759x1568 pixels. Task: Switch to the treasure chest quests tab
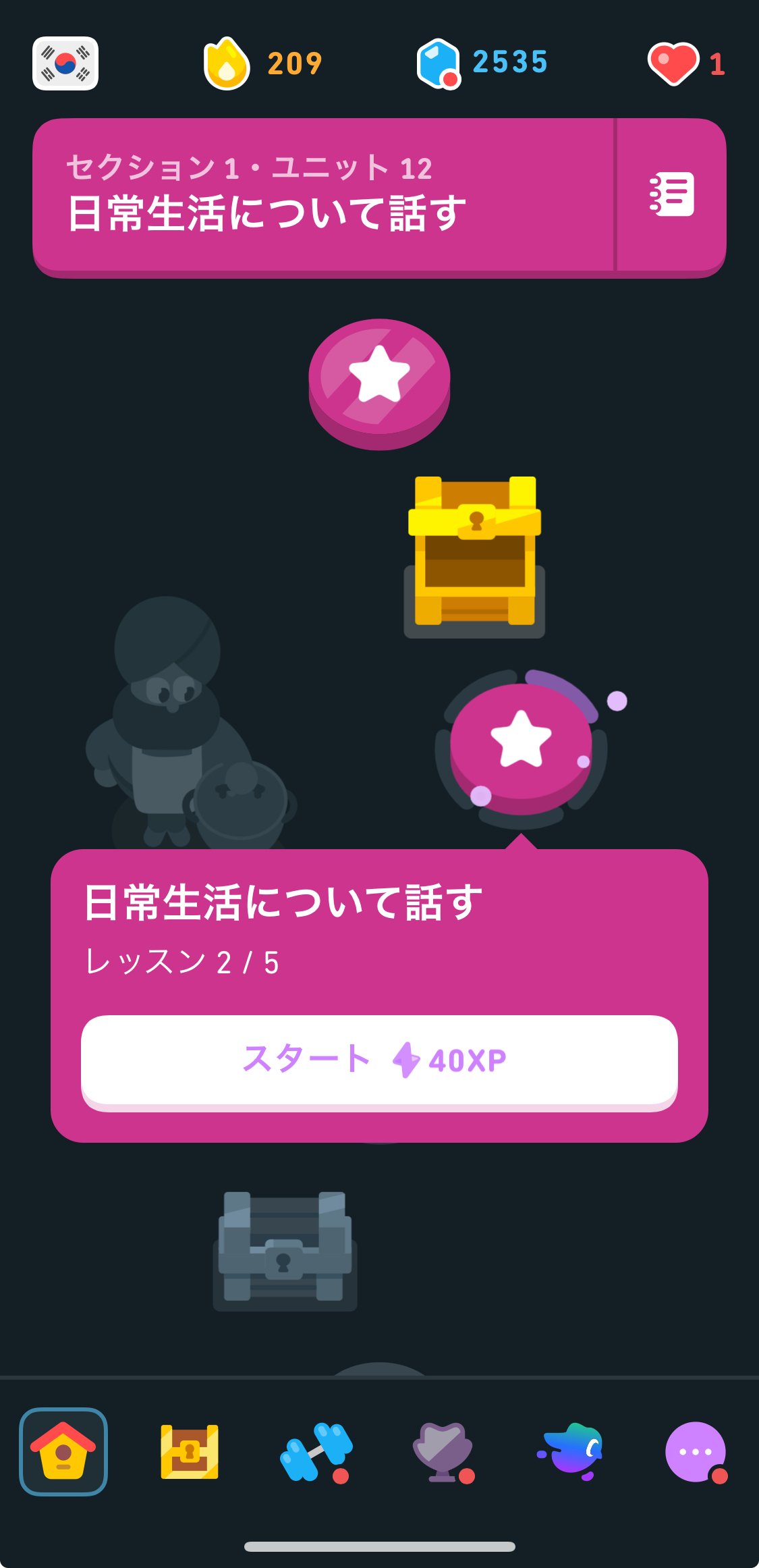tap(190, 1451)
